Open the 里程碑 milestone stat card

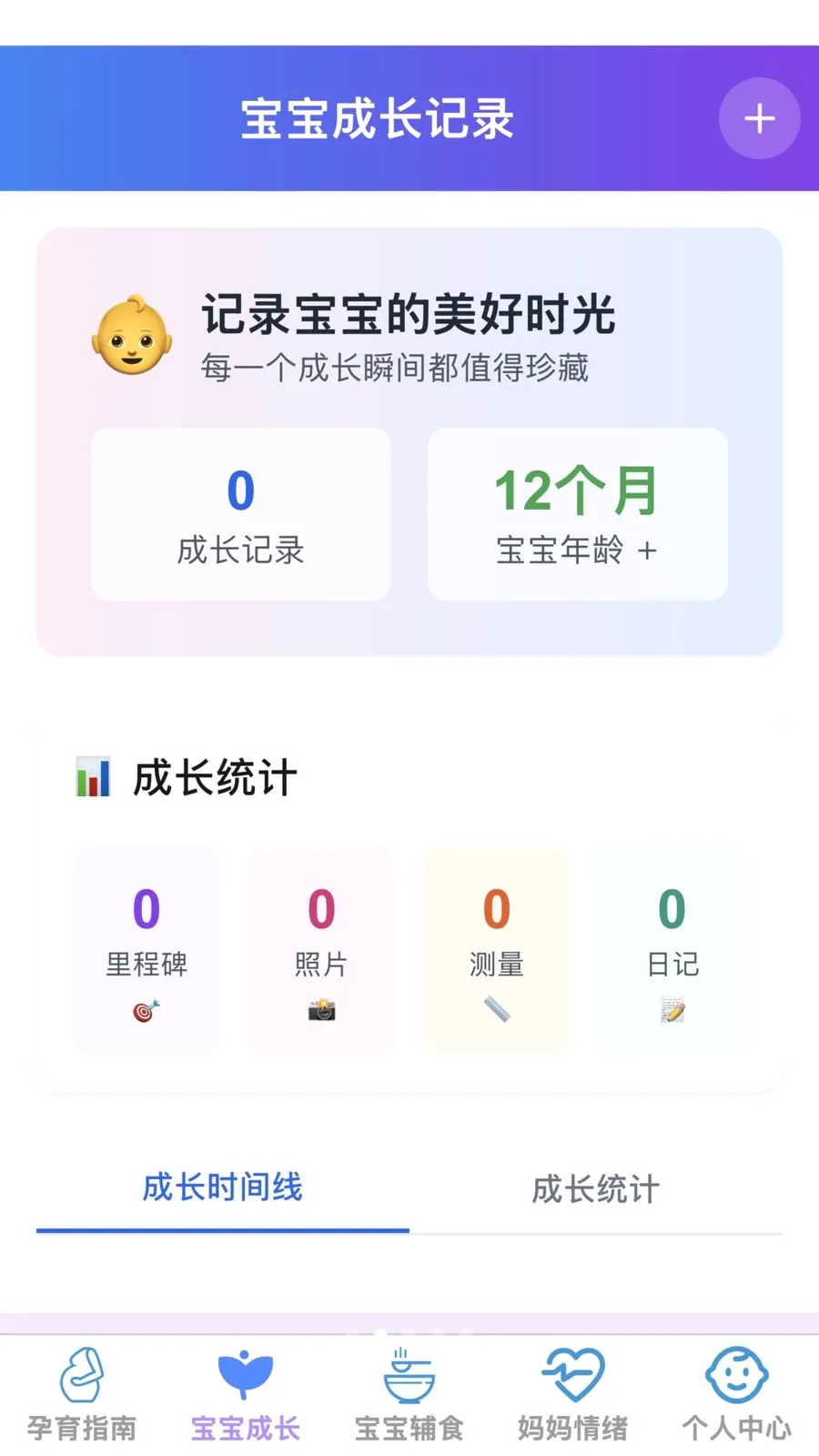[147, 951]
